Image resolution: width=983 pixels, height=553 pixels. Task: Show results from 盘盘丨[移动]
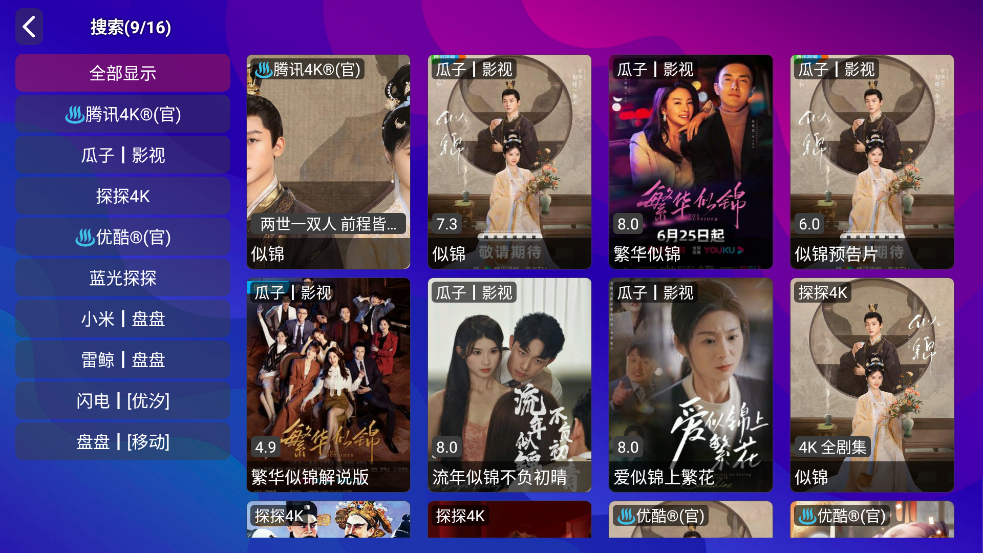[122, 442]
